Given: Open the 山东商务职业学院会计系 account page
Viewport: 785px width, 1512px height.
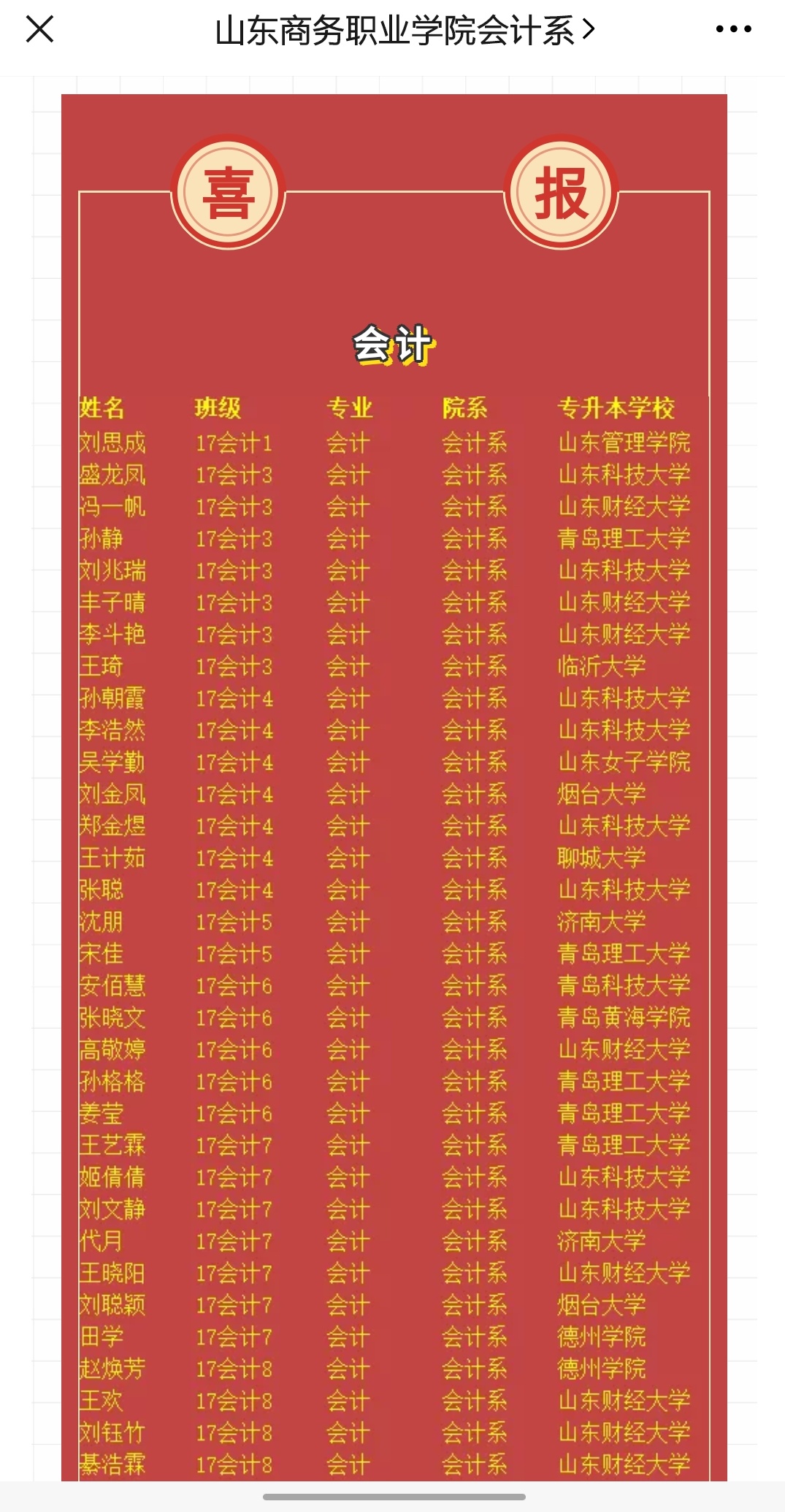Looking at the screenshot, I should point(405,31).
